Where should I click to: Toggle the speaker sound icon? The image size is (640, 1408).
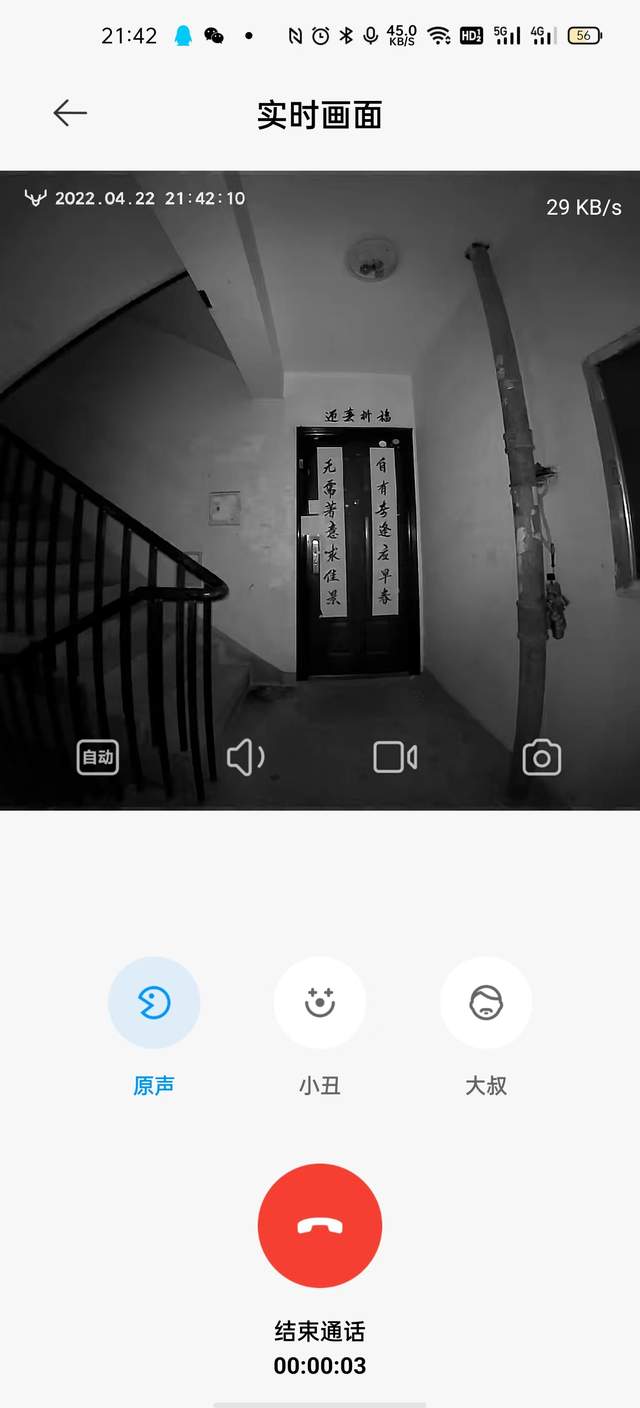(245, 757)
